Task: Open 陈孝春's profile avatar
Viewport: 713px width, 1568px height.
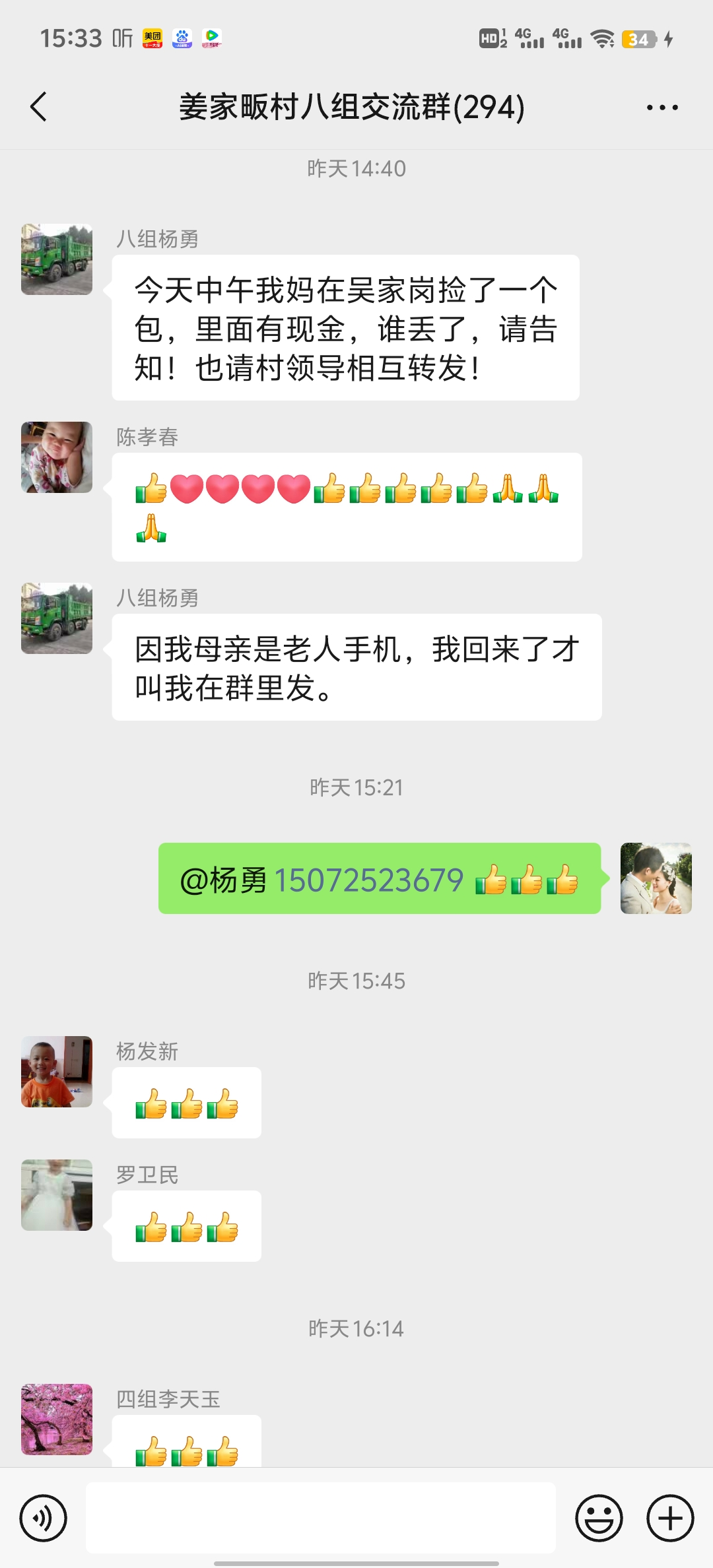Action: (x=57, y=457)
